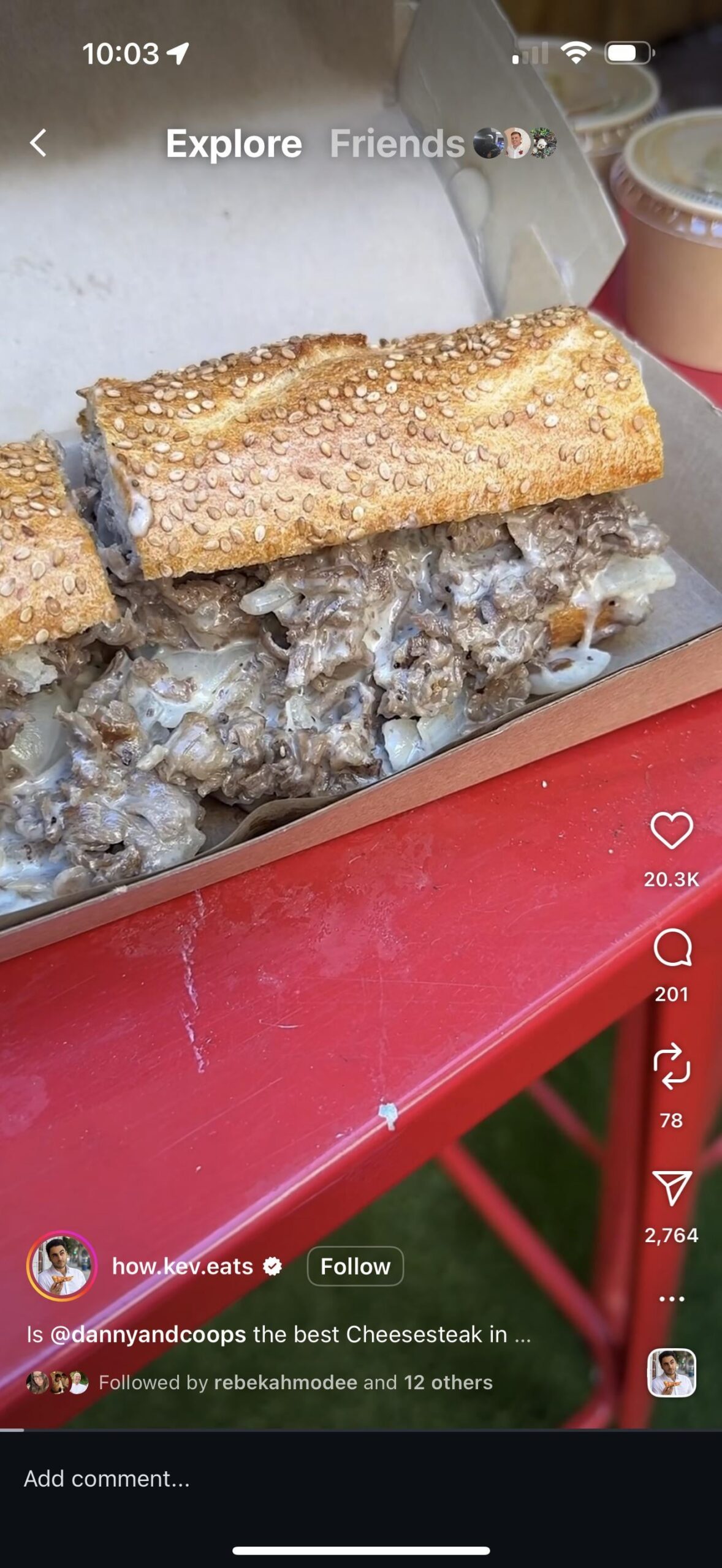722x1568 pixels.
Task: Tap the Add comment field
Action: pos(245,1479)
